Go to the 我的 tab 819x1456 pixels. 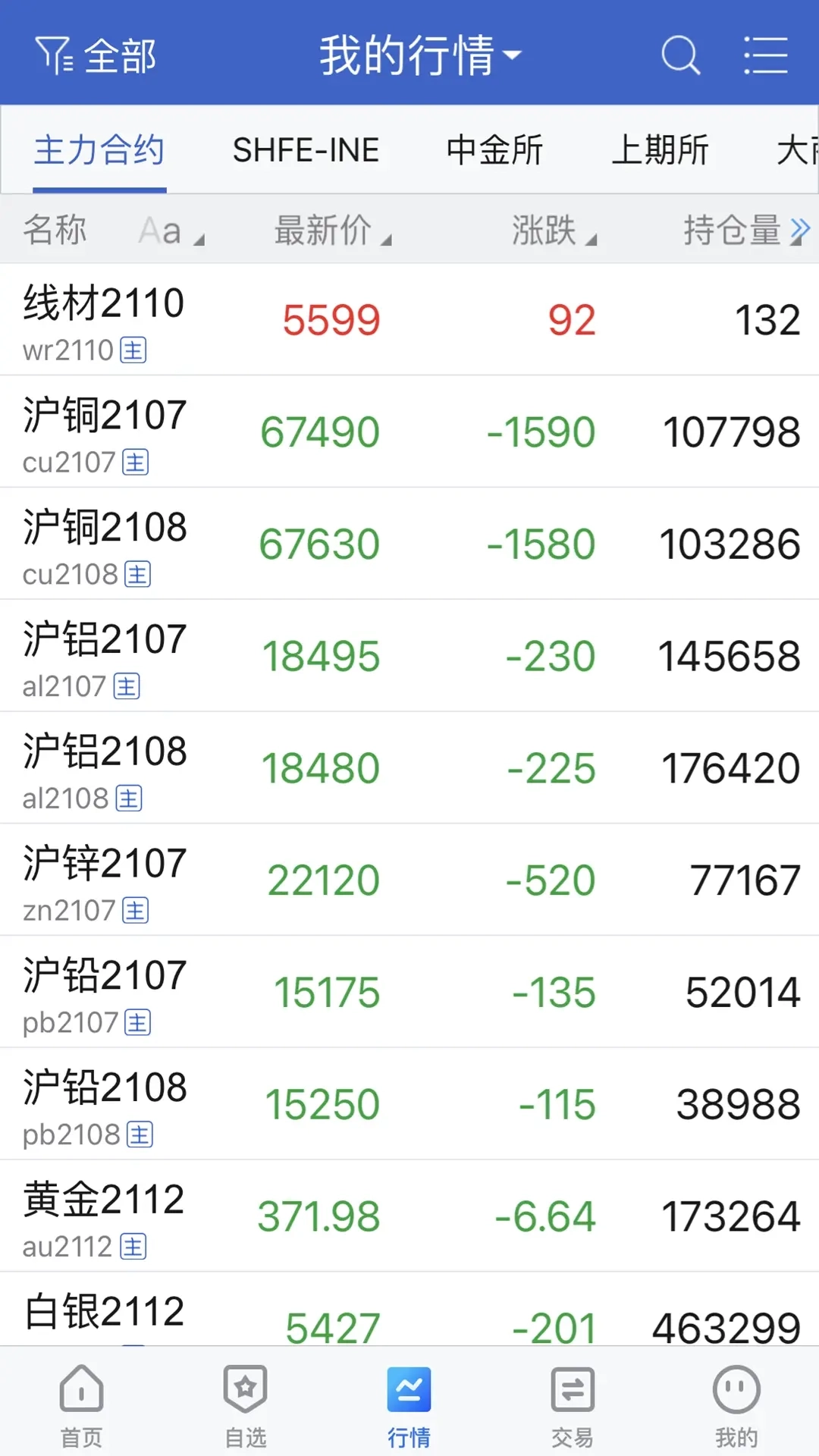click(736, 1404)
